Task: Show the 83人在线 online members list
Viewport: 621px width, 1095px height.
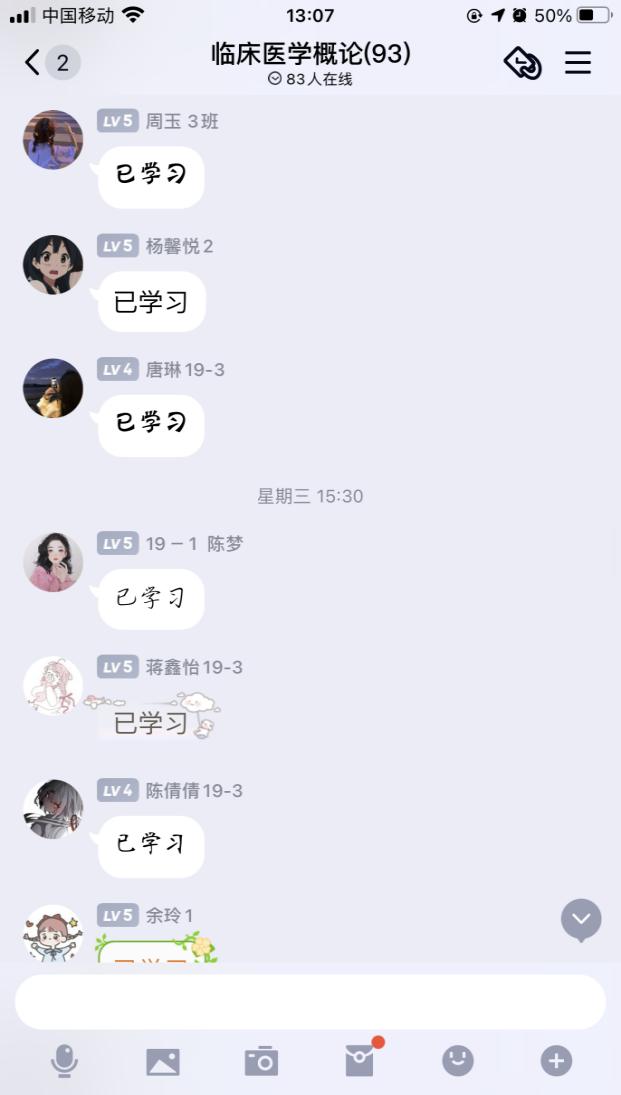Action: [x=311, y=80]
